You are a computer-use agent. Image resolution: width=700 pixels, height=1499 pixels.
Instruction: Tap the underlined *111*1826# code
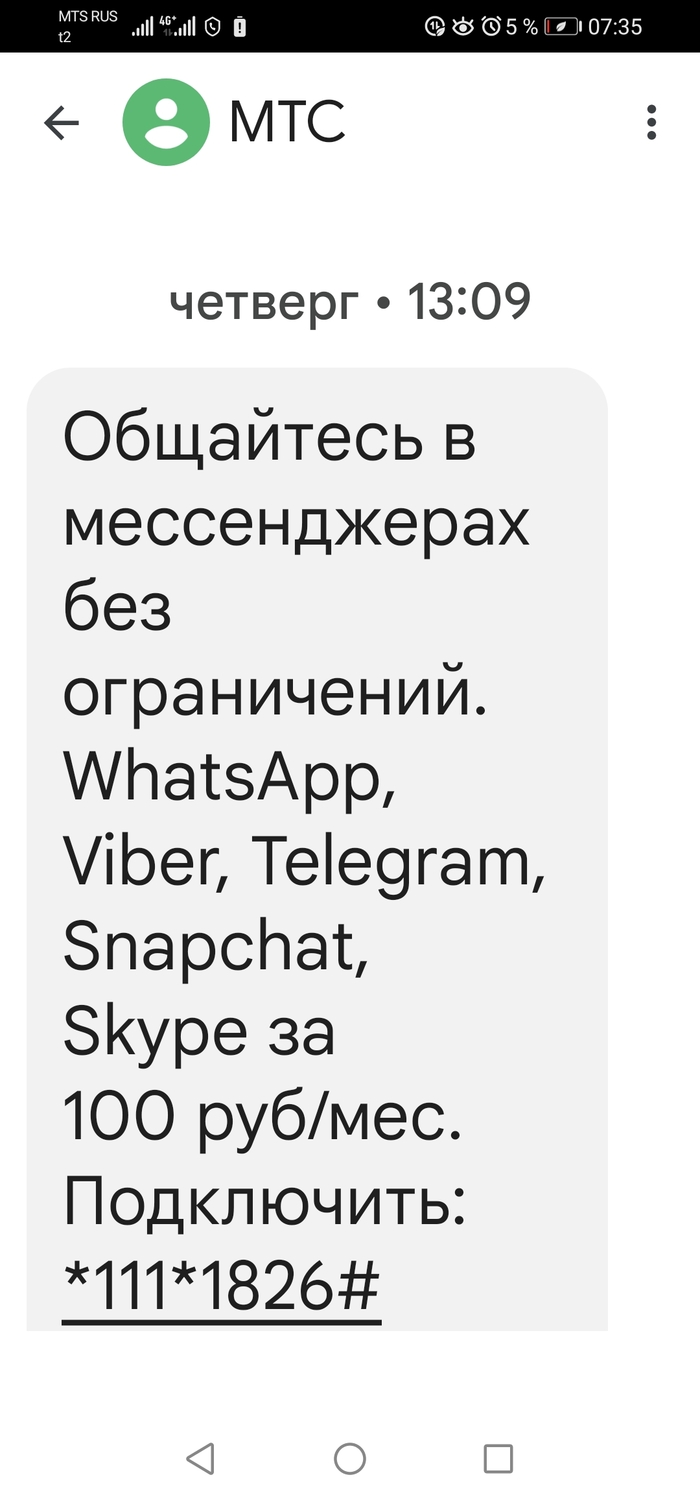pyautogui.click(x=221, y=1288)
